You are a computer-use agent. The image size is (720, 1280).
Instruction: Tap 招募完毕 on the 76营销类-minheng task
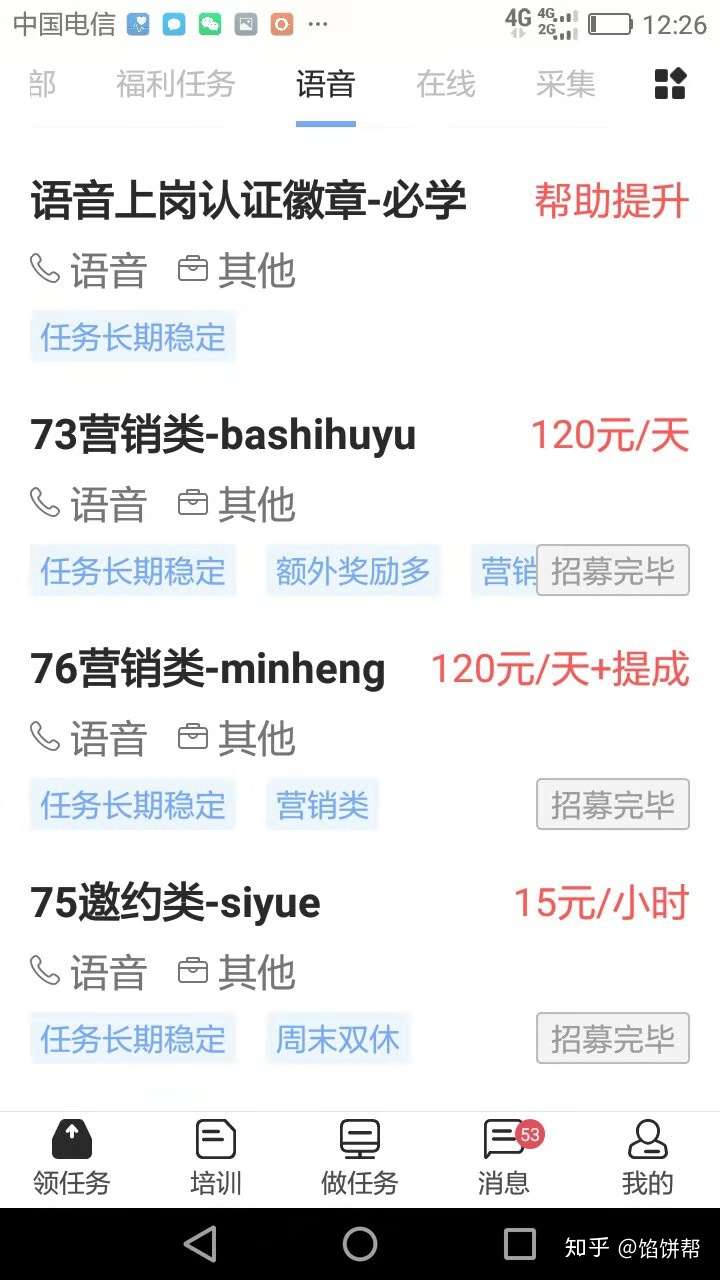tap(613, 804)
